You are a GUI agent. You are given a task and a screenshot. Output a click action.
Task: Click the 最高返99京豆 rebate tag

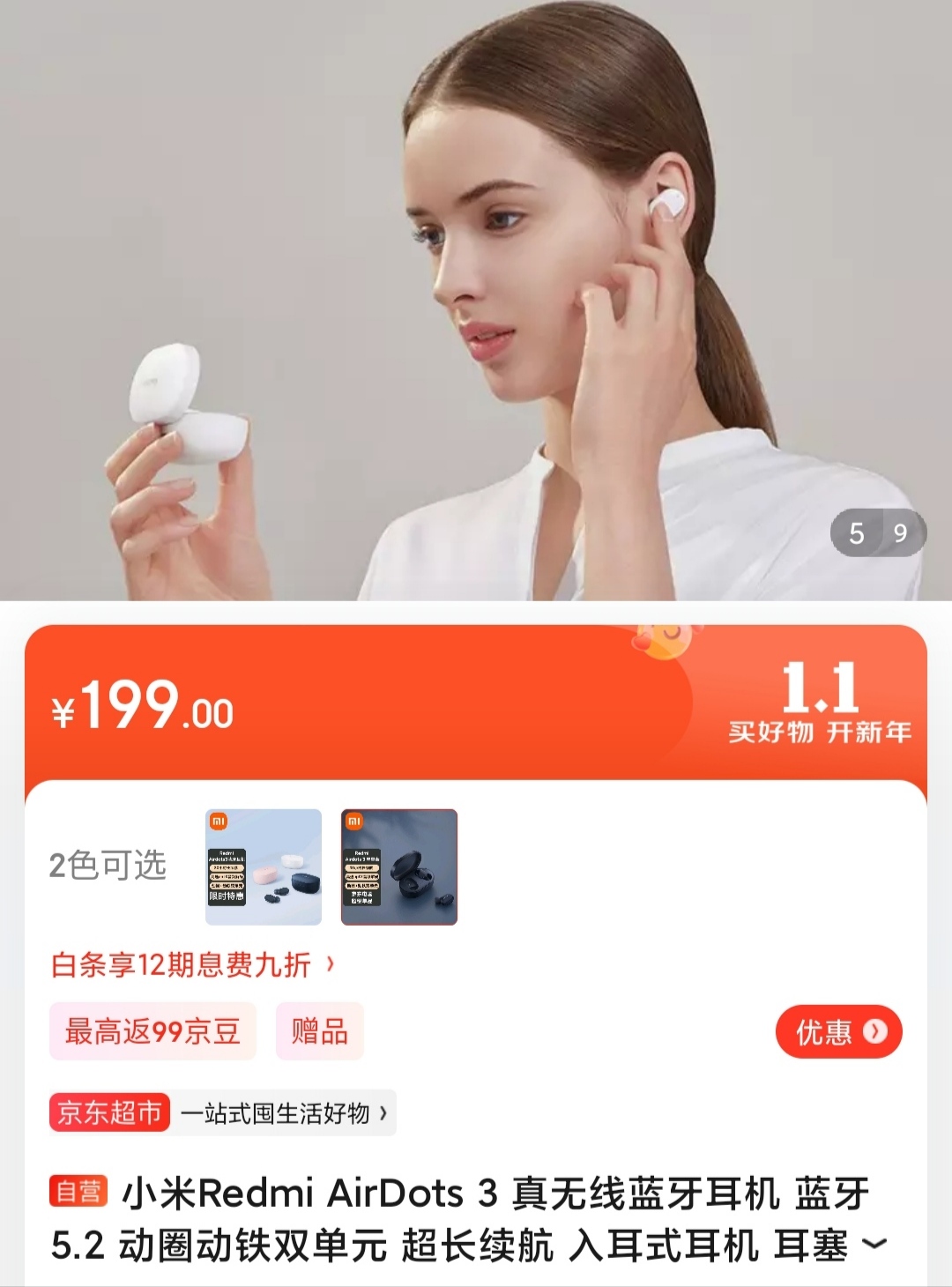click(x=152, y=1031)
